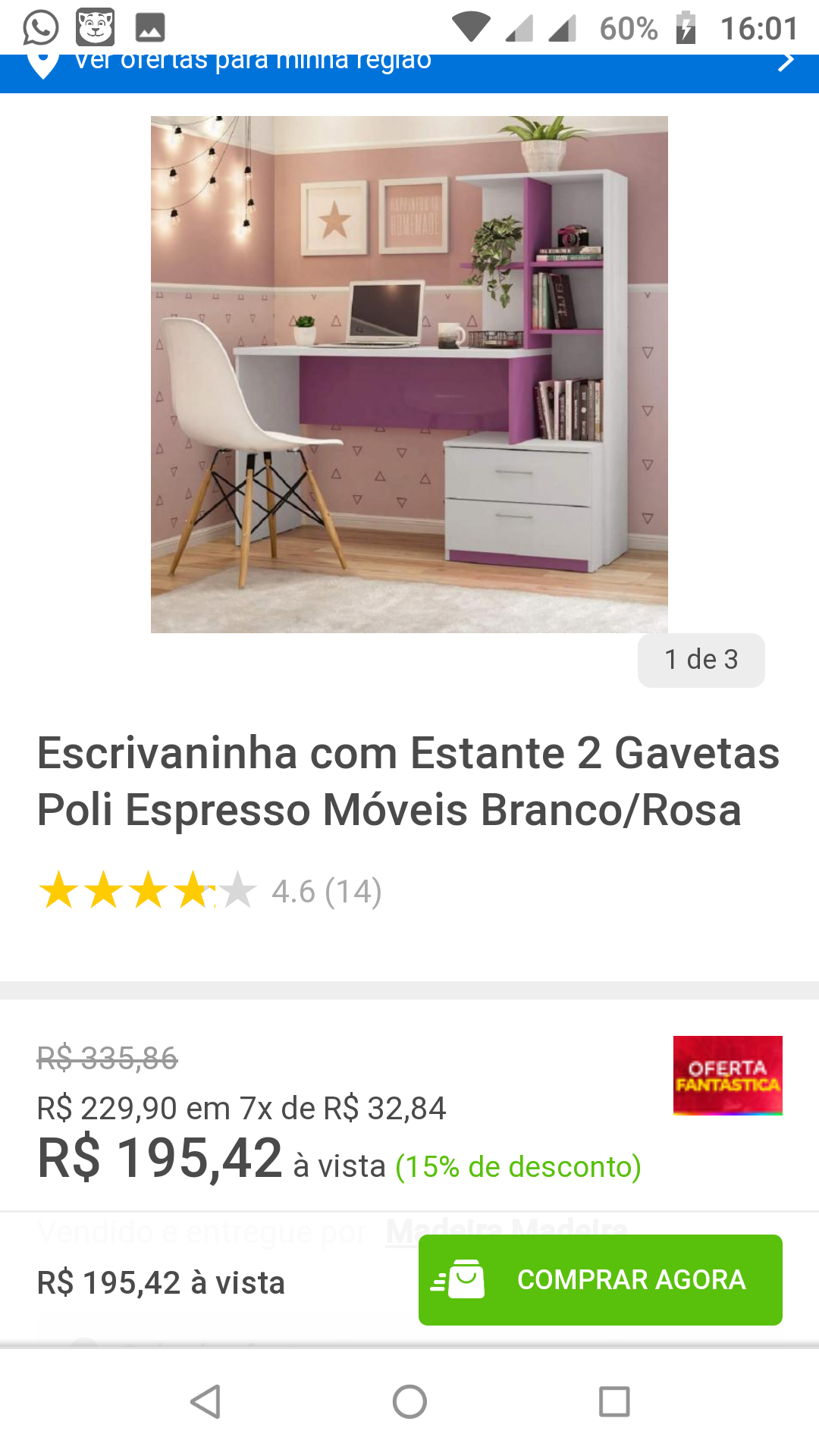819x1456 pixels.
Task: Open the product photo of the desk
Action: (x=409, y=374)
